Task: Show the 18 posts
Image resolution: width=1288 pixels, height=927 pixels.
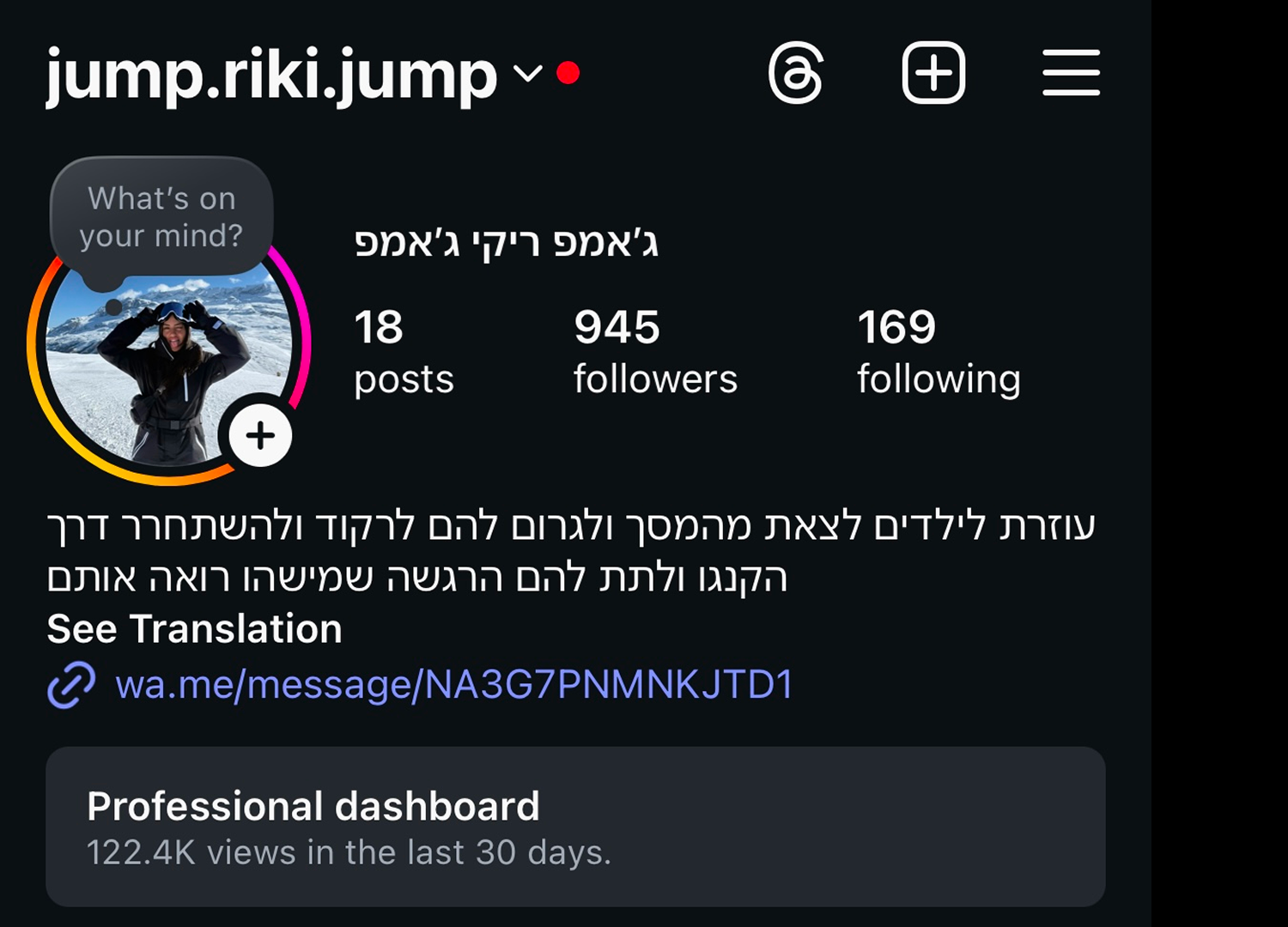Action: 404,353
